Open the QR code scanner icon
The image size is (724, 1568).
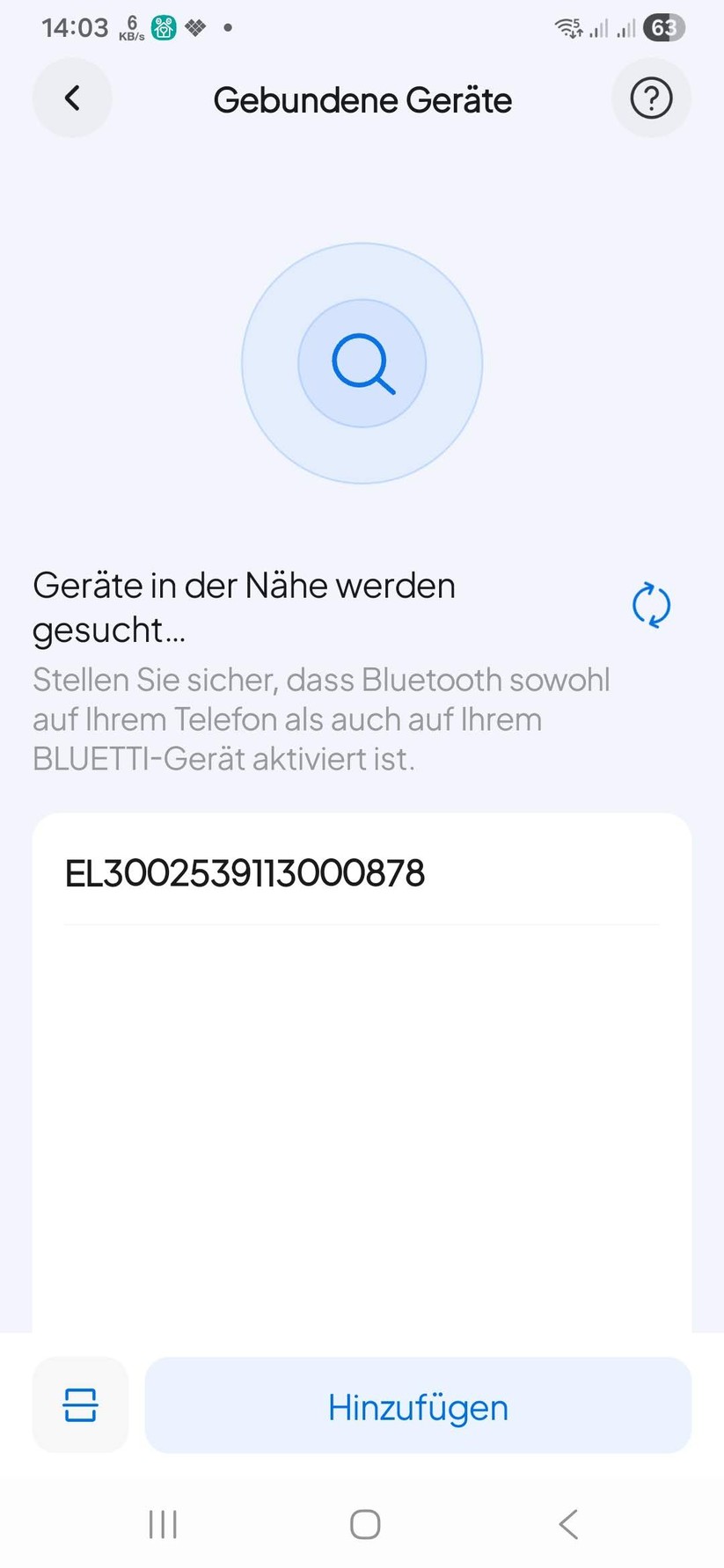(x=80, y=1405)
